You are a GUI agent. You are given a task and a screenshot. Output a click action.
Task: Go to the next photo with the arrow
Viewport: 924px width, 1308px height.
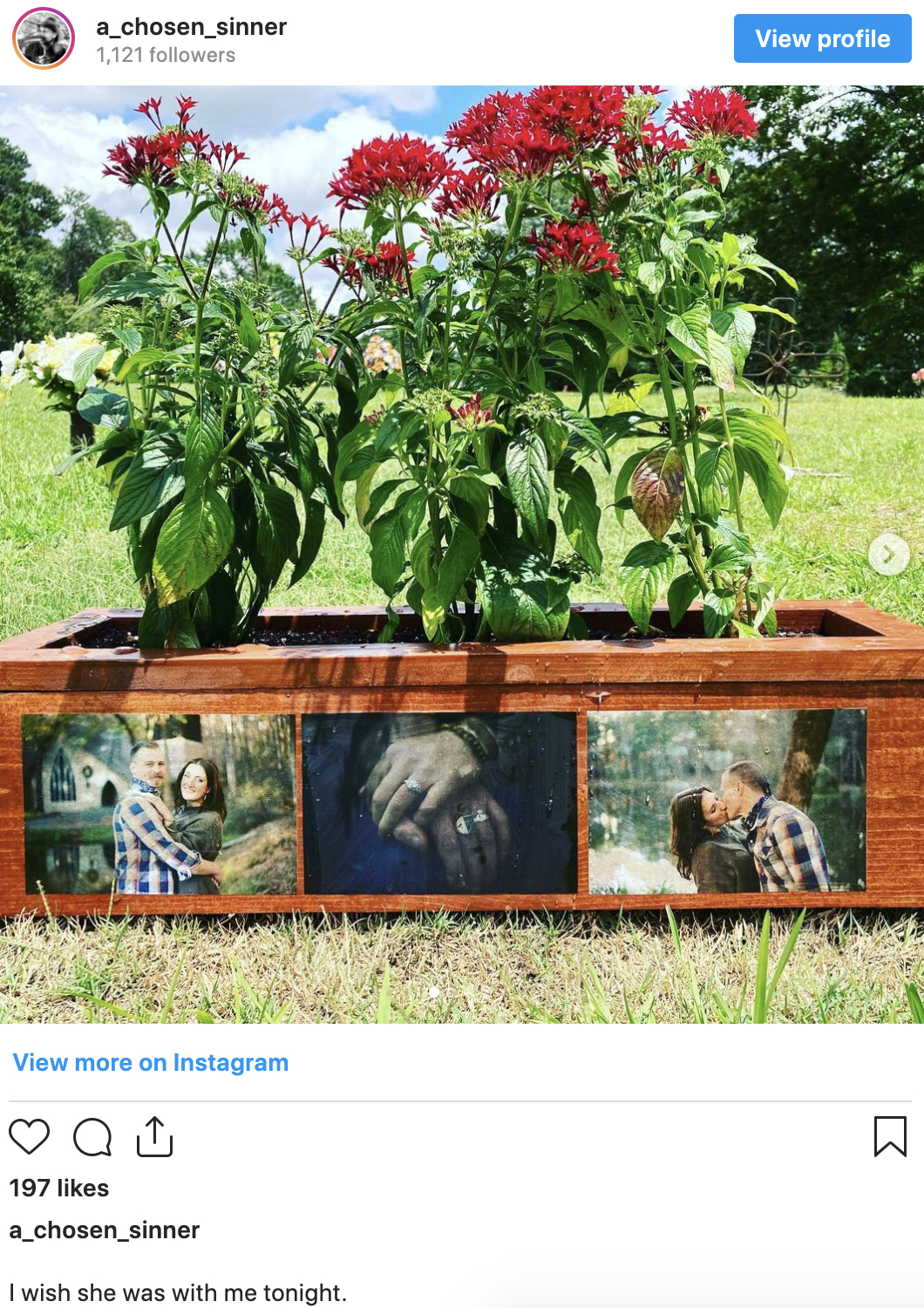tap(888, 554)
